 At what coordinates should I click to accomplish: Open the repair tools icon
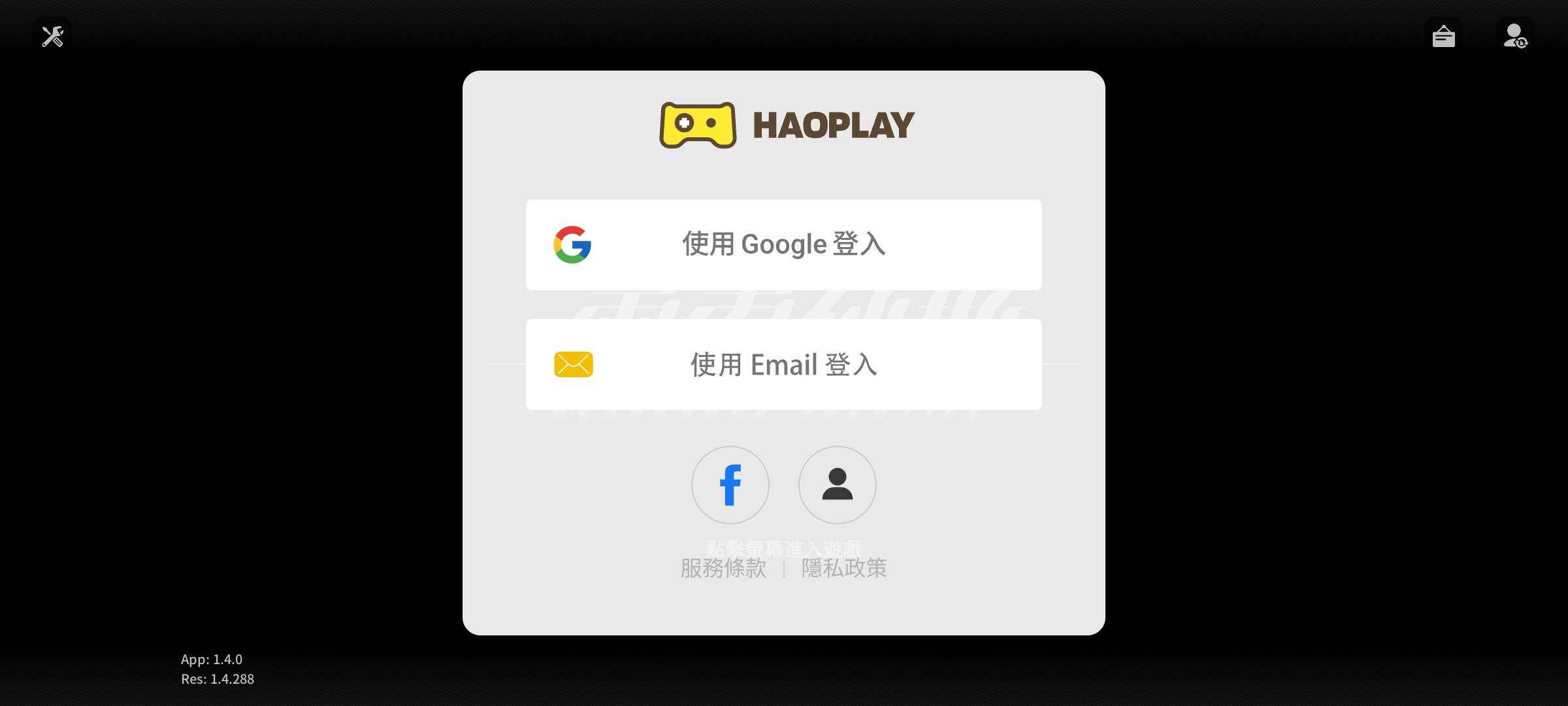(52, 36)
